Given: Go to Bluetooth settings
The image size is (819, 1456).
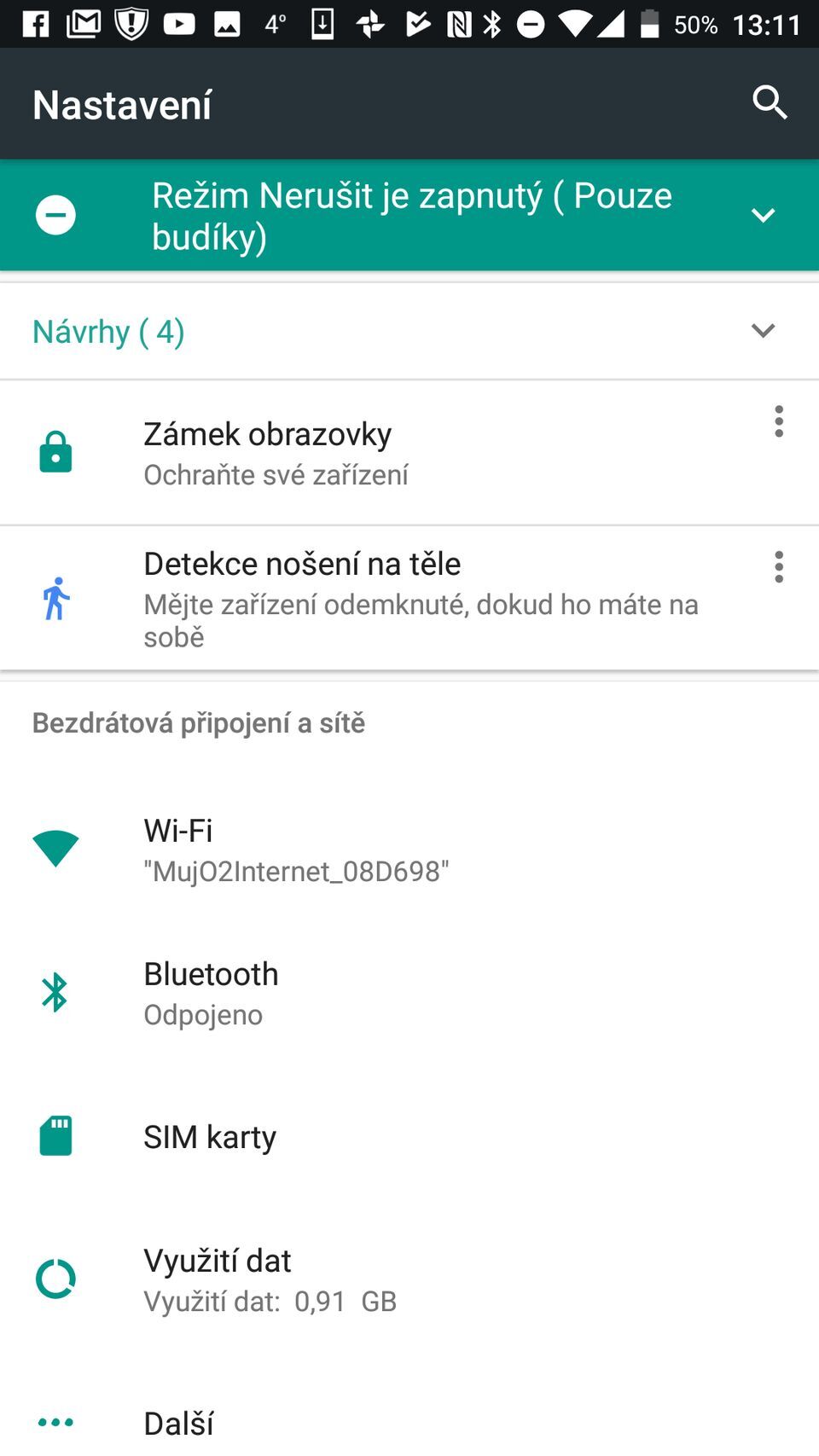Looking at the screenshot, I should click(x=341, y=993).
